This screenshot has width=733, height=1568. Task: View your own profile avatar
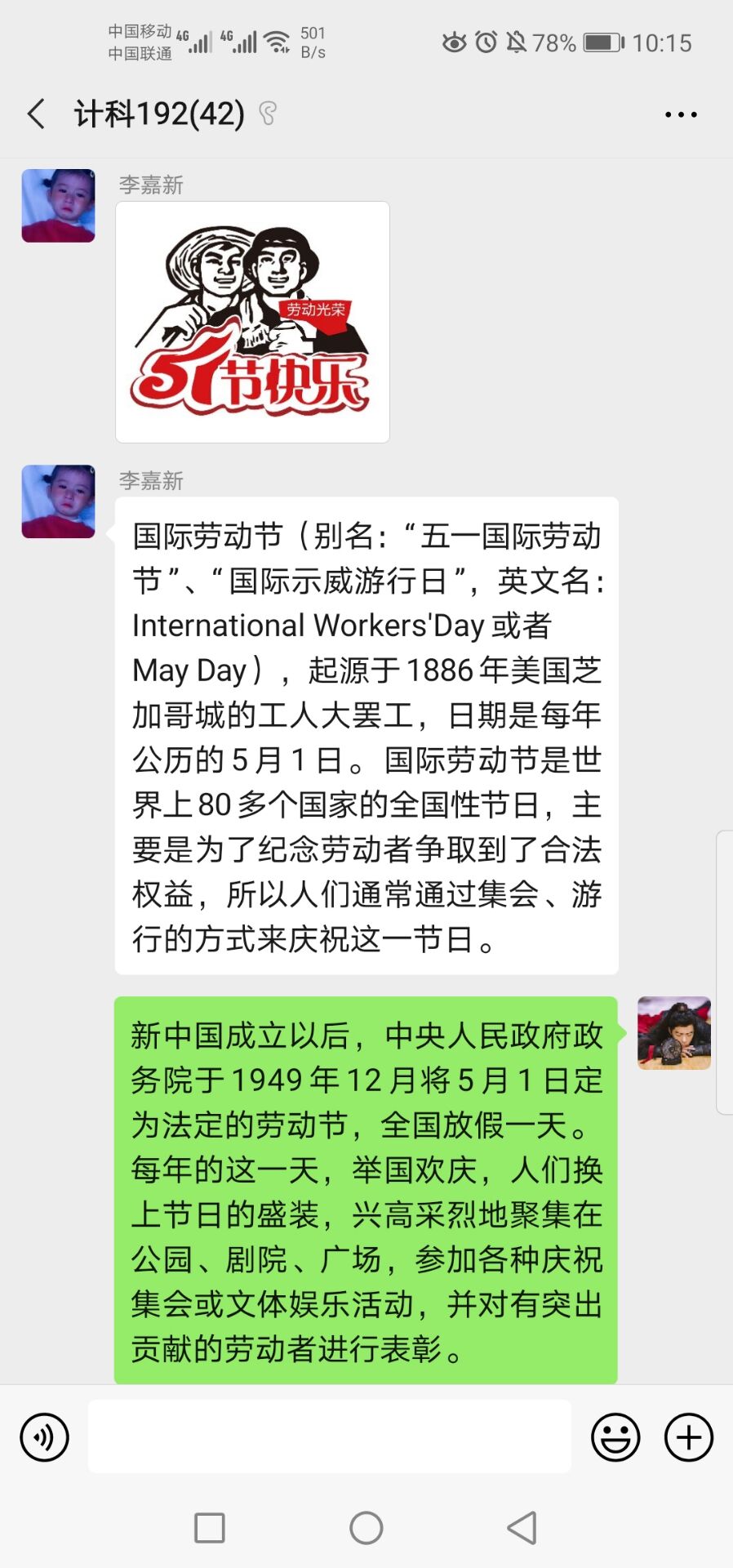click(x=673, y=1033)
